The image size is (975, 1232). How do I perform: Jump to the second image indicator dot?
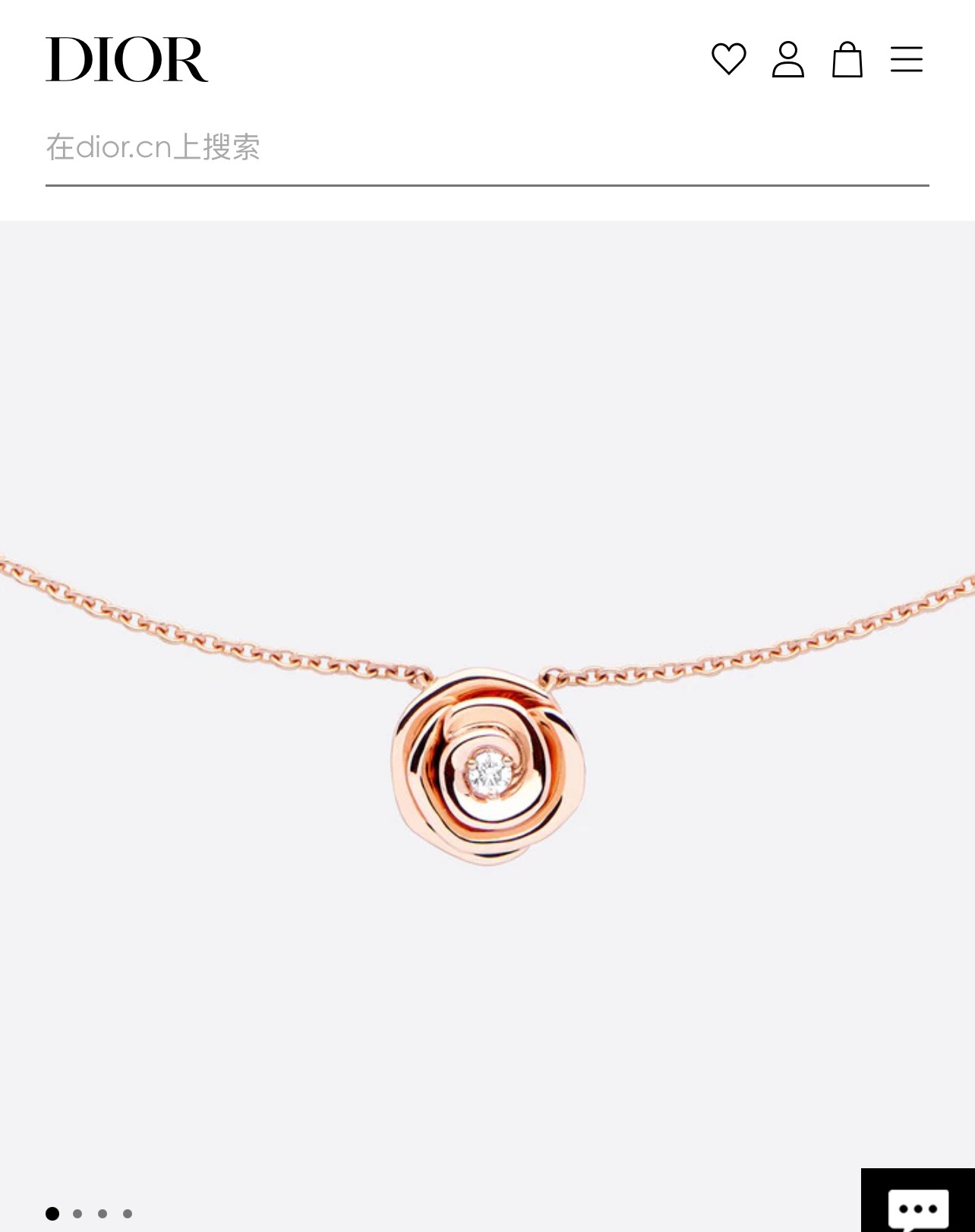click(77, 1214)
